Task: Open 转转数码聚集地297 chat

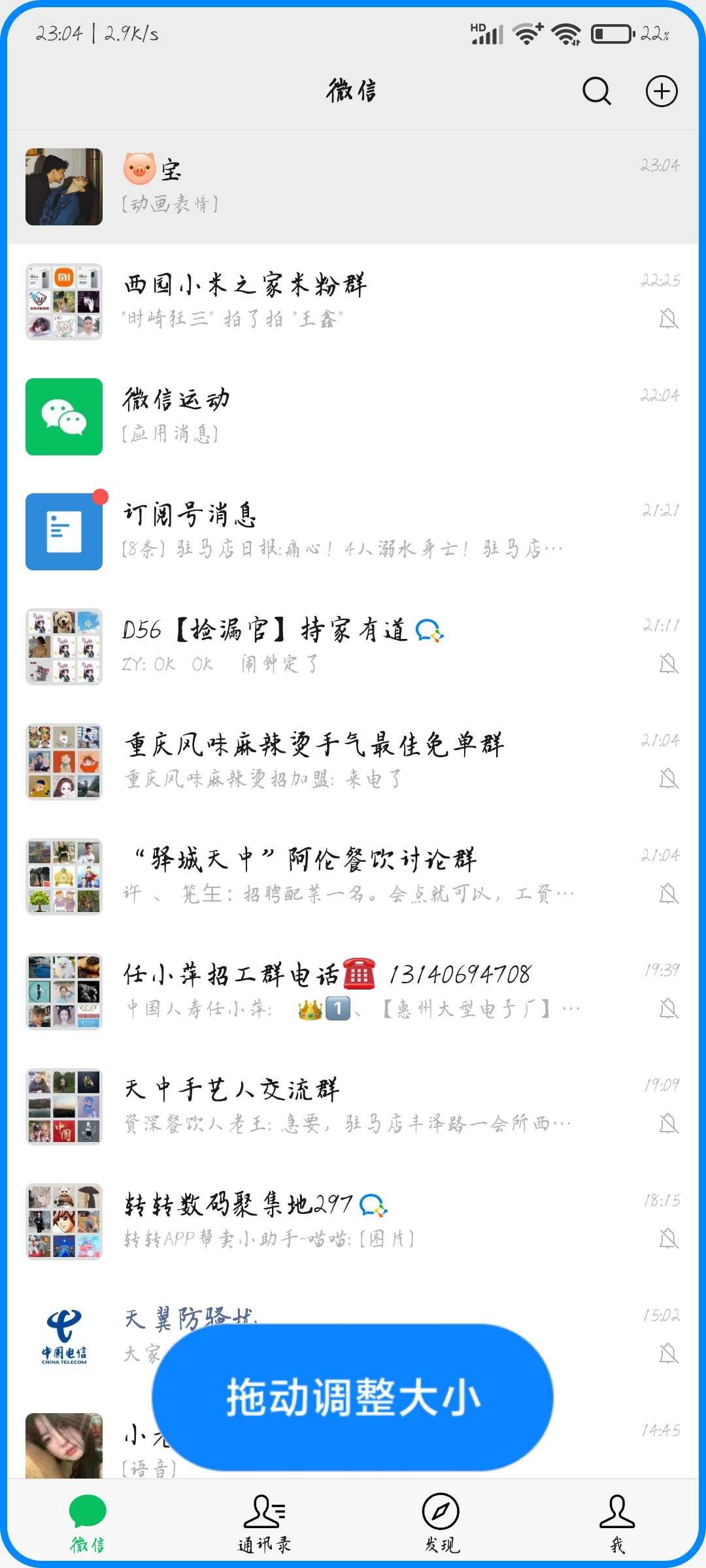Action: 353,1222
